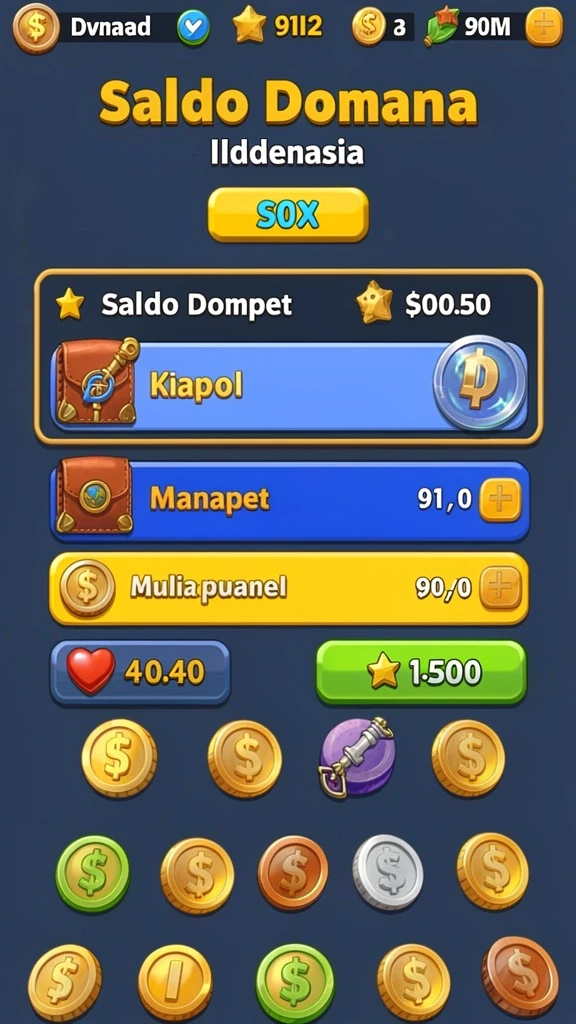This screenshot has width=576, height=1024.
Task: Open the Muliapuanel row
Action: pos(289,588)
